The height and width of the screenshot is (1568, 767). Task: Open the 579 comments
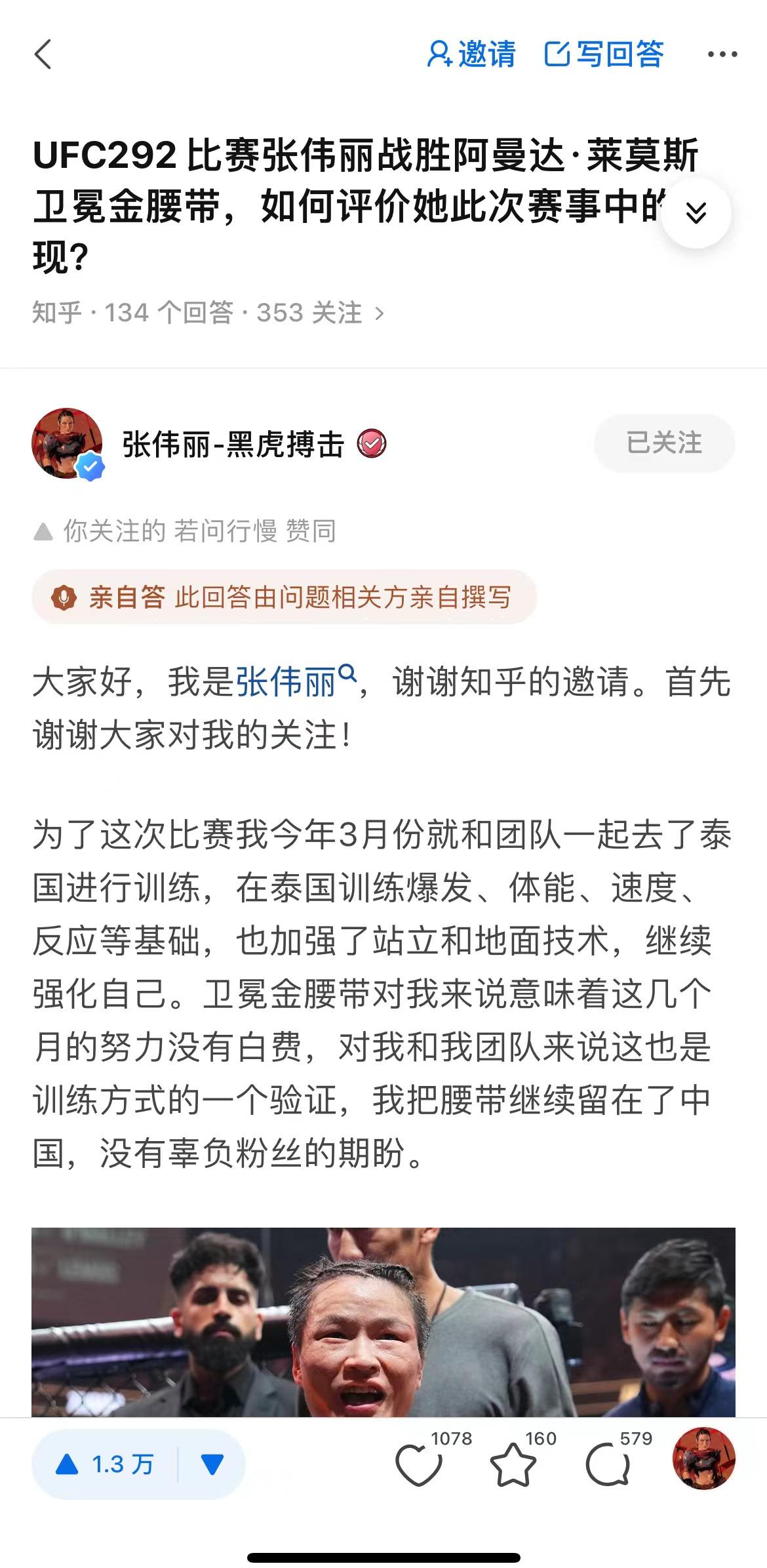(607, 1464)
